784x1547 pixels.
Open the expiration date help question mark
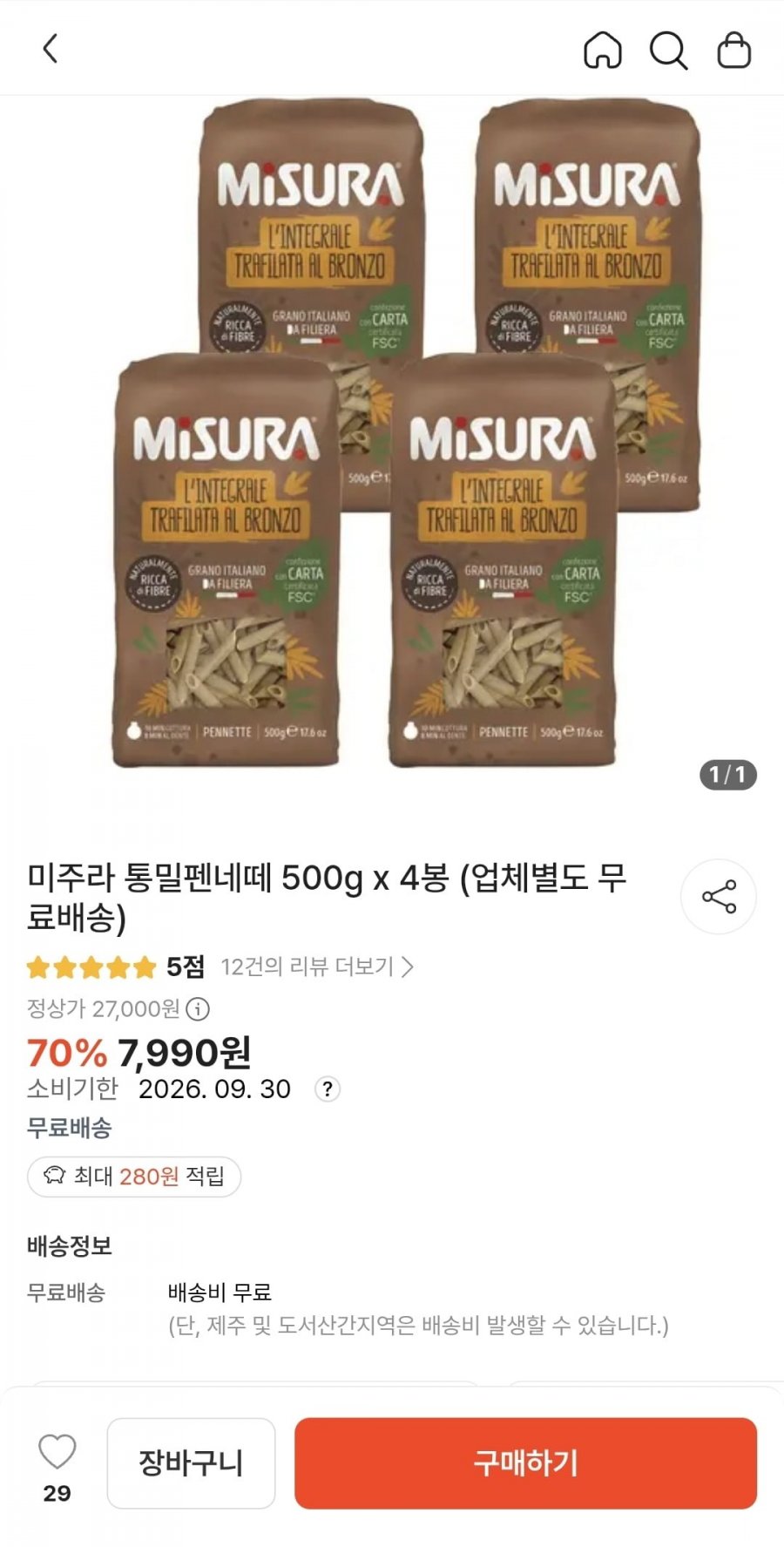[327, 1089]
